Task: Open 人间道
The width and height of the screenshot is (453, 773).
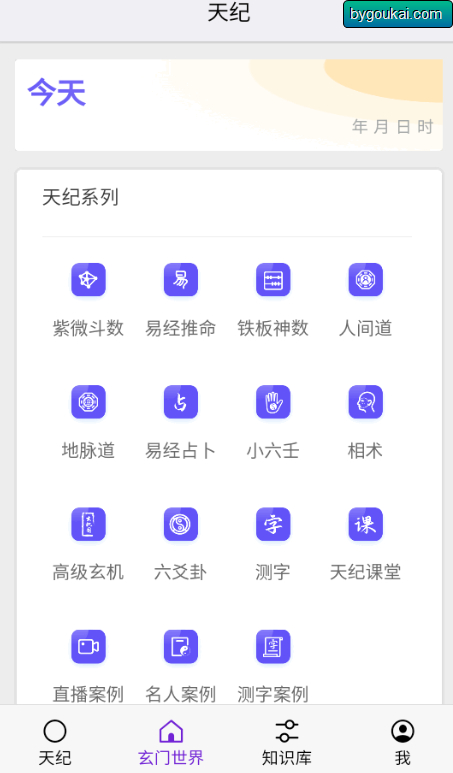Action: pos(365,299)
